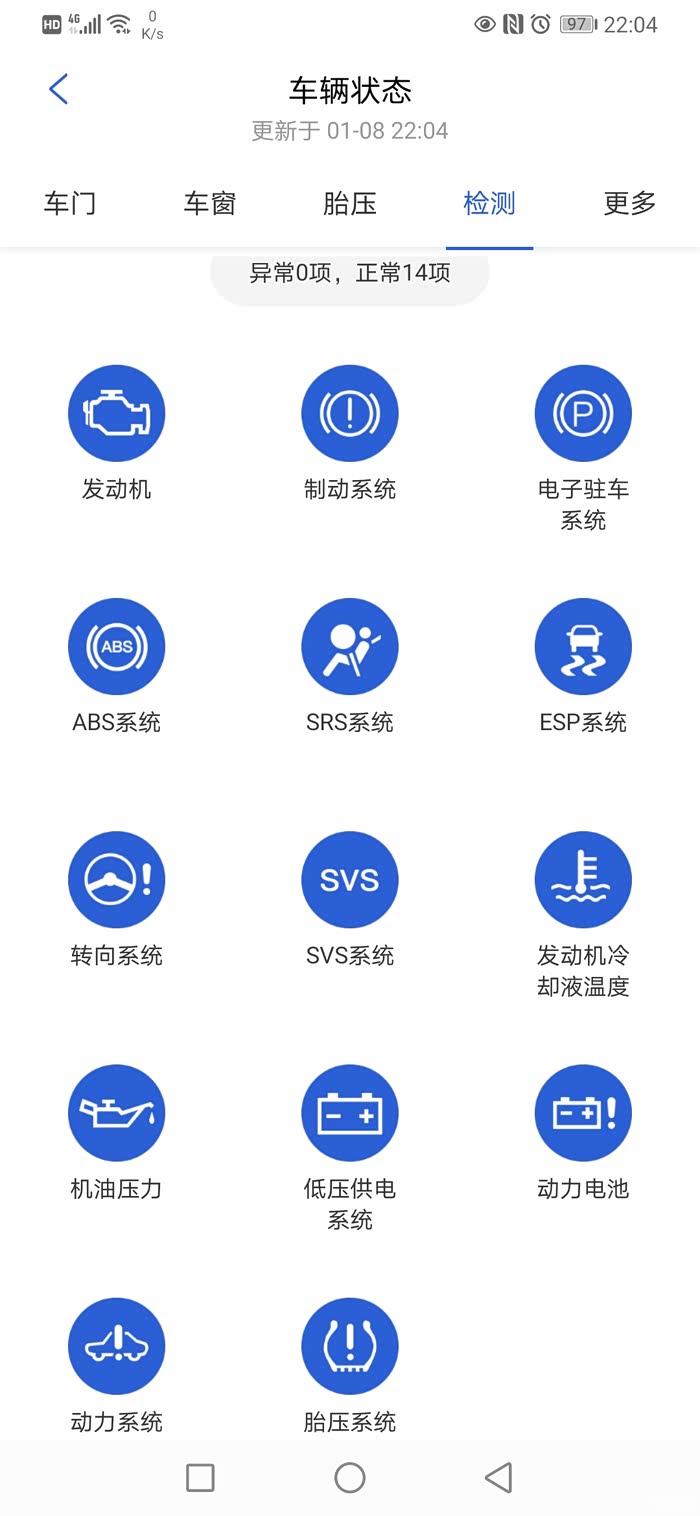Open the 发动机 check item
This screenshot has height=1516, width=700.
coord(116,414)
